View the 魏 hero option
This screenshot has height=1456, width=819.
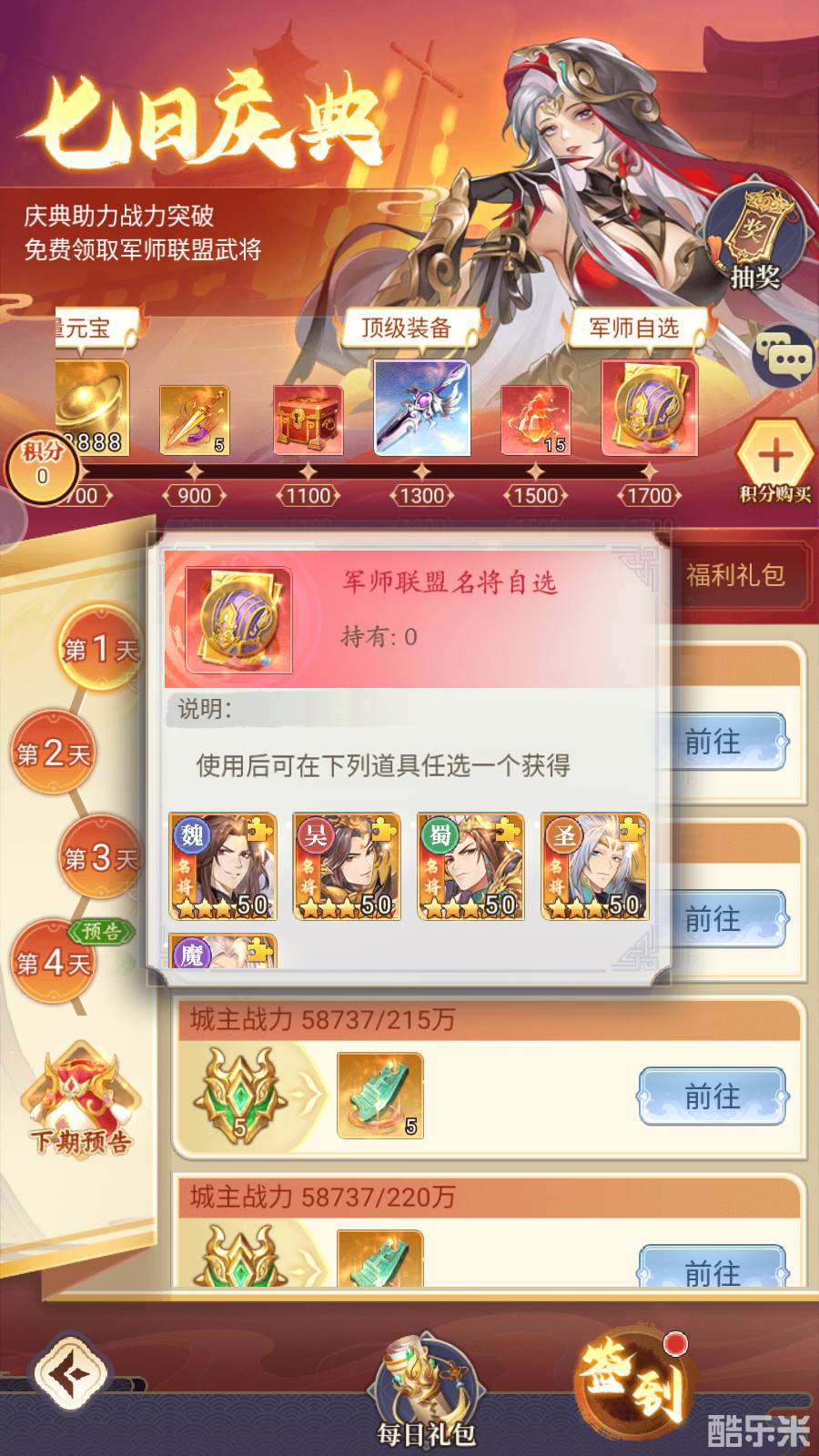(x=223, y=866)
